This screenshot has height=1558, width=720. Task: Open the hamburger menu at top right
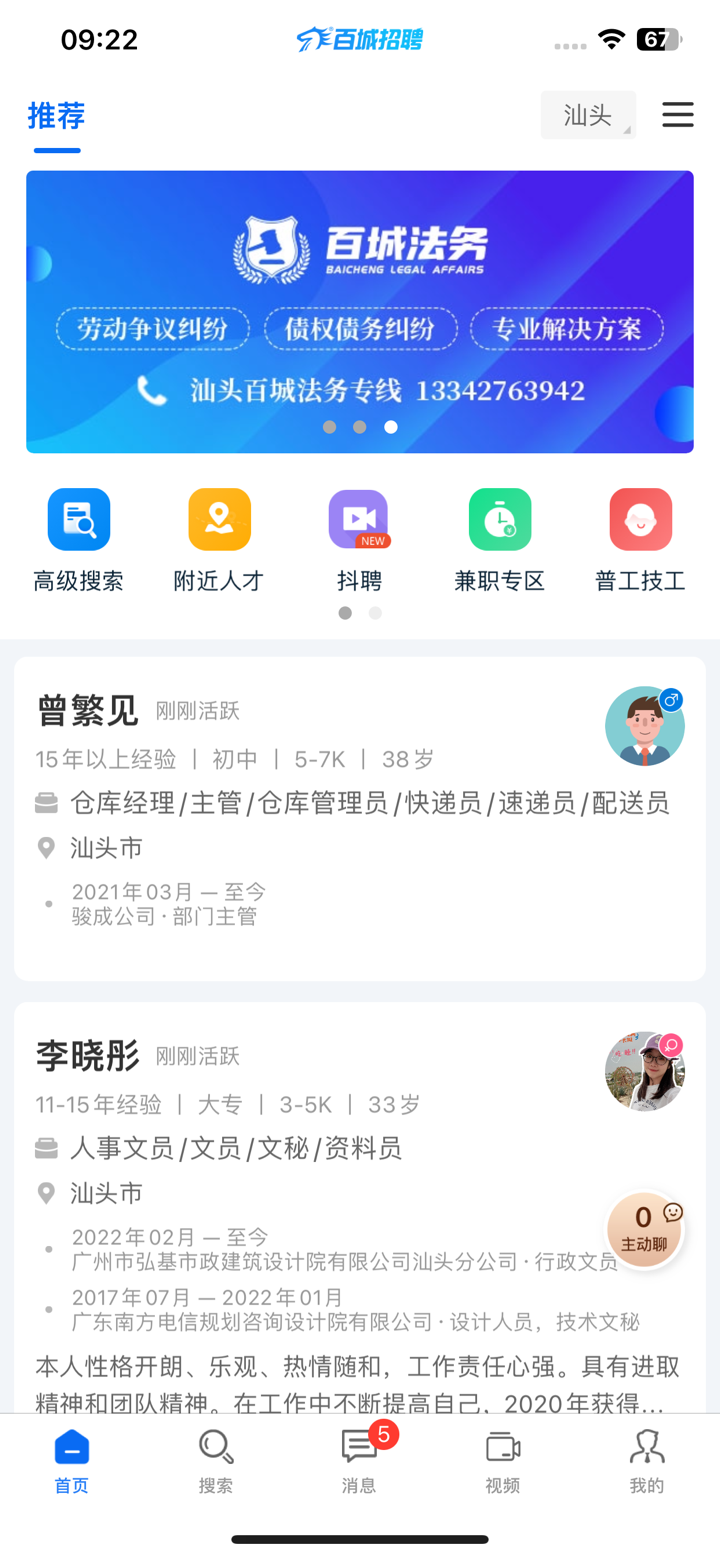click(678, 114)
